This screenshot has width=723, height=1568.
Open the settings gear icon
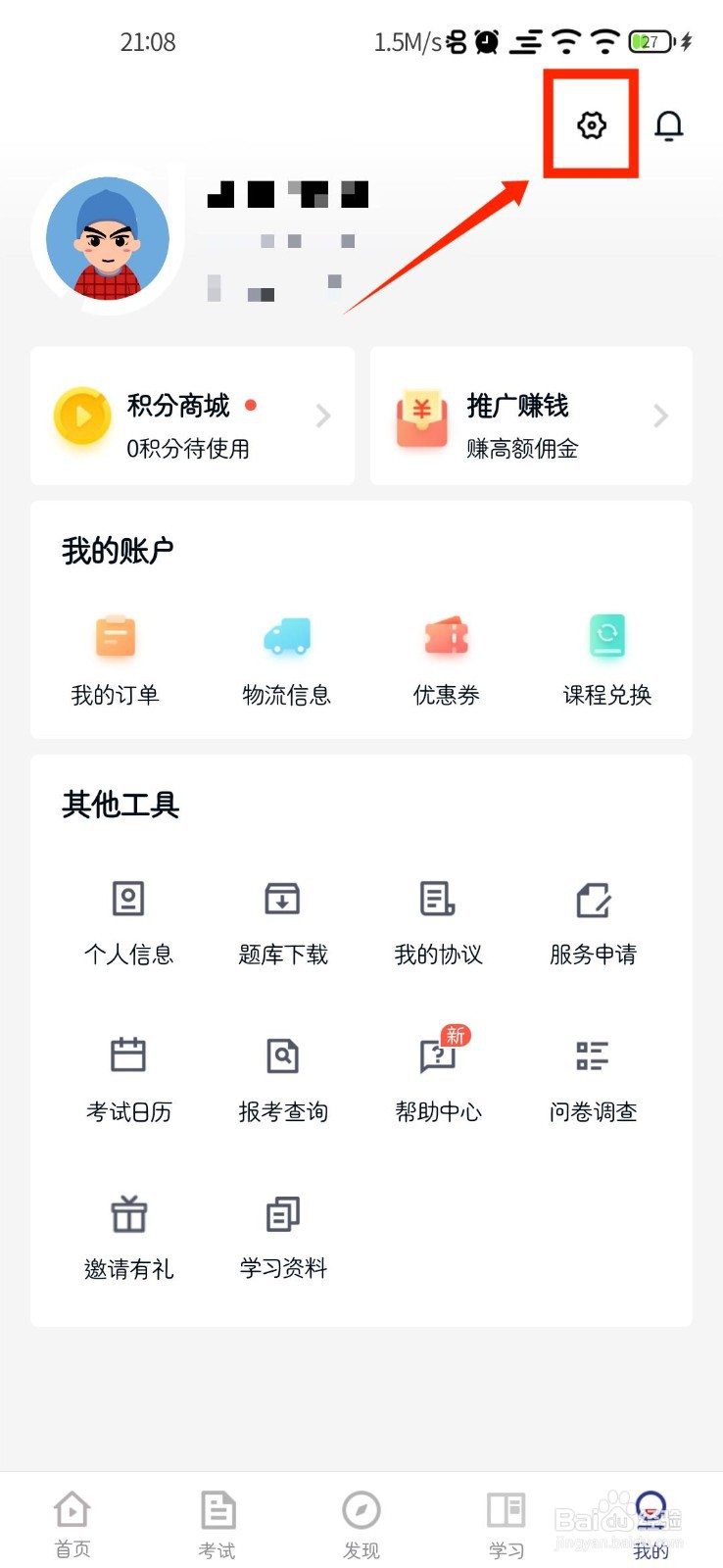(591, 125)
